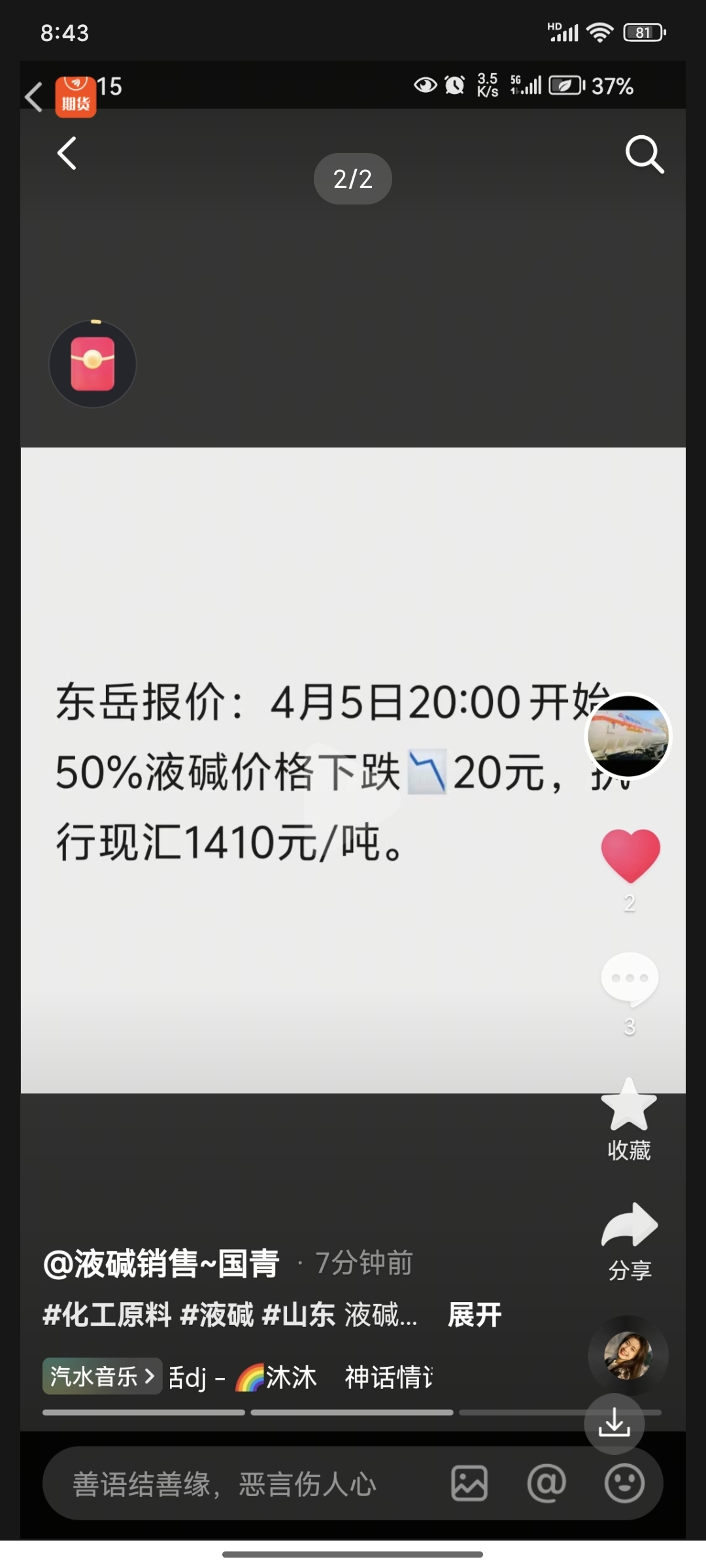Like the video with the heart icon
The width and height of the screenshot is (706, 1568).
[x=630, y=857]
